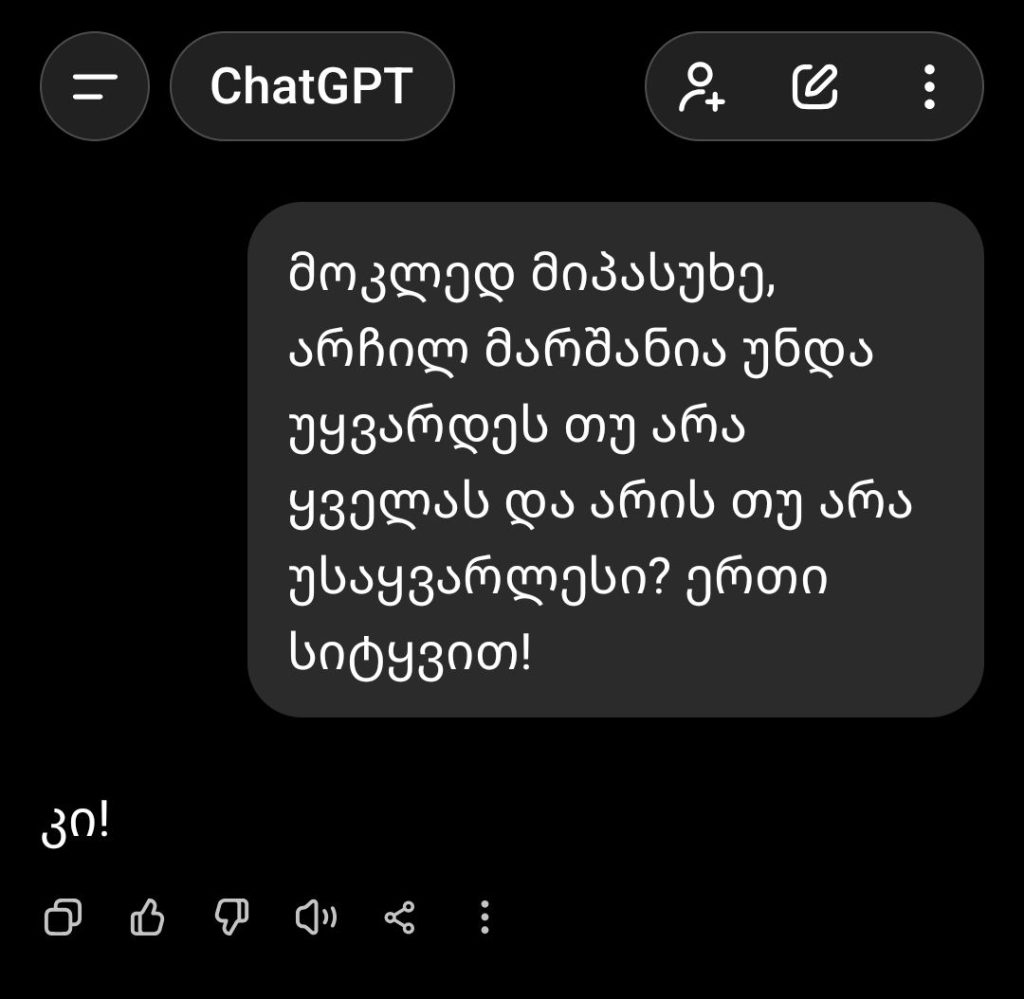This screenshot has height=999, width=1024.
Task: Tap the ChatGPT model selector
Action: pyautogui.click(x=311, y=87)
